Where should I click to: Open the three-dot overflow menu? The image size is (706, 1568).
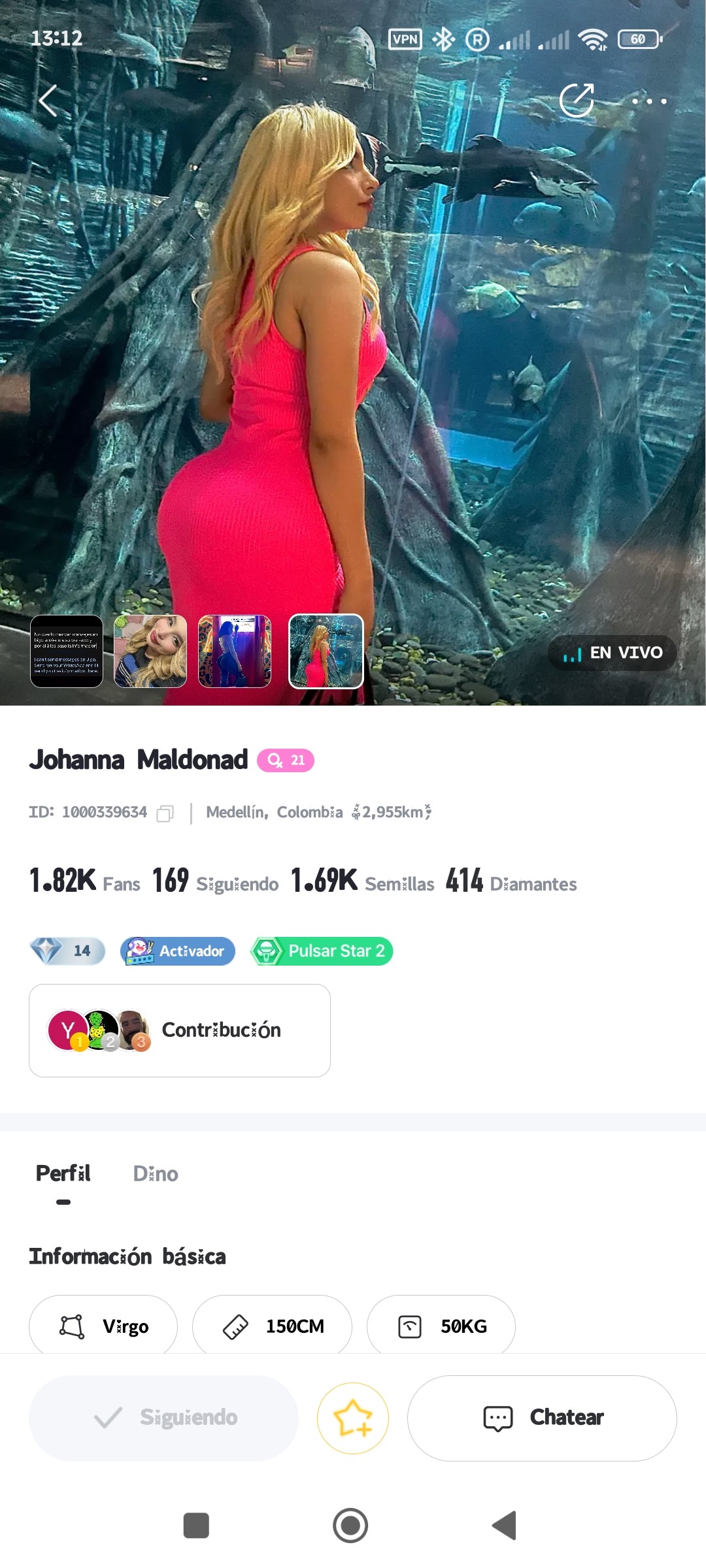pos(649,101)
